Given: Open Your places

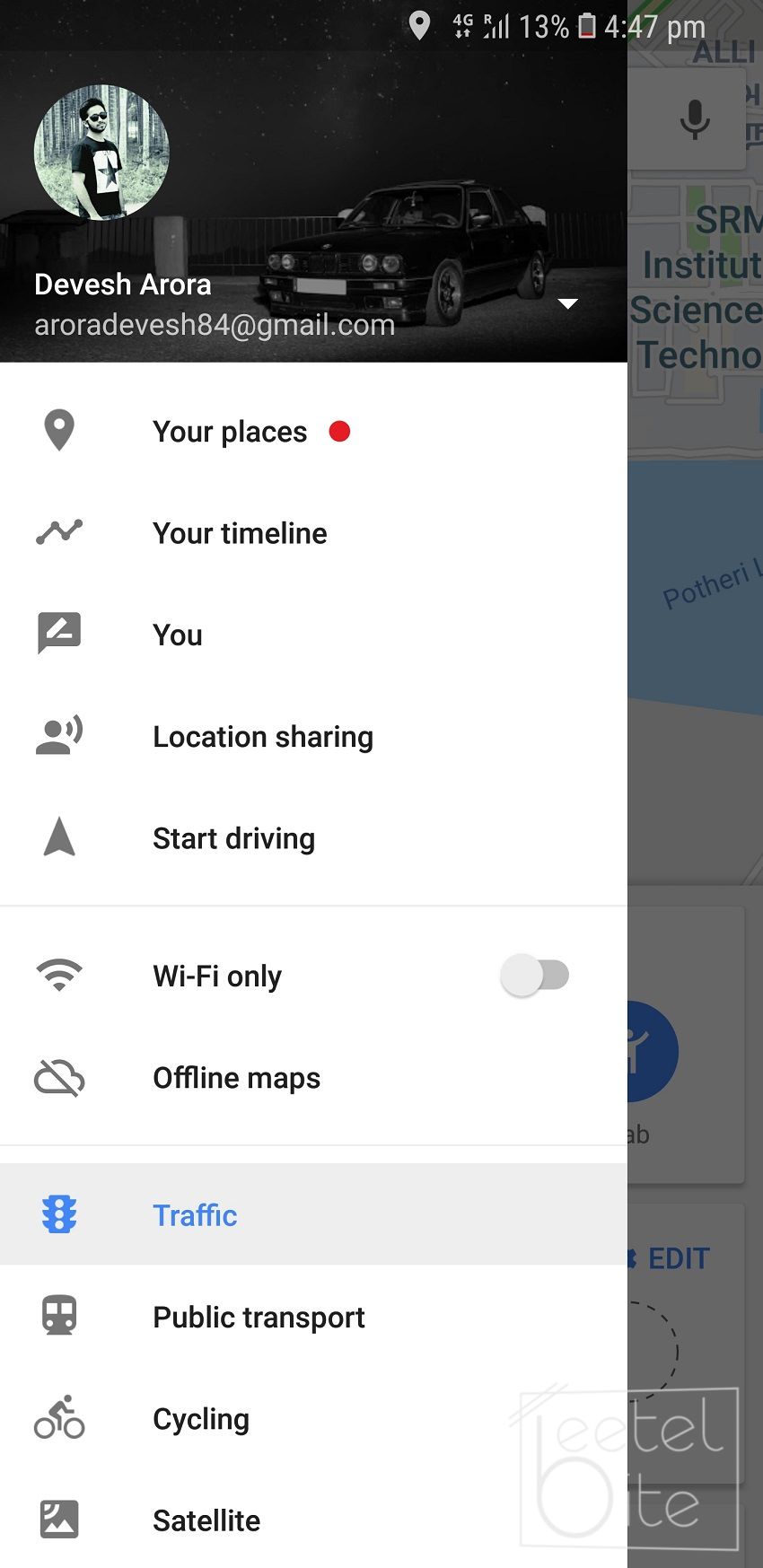Looking at the screenshot, I should (313, 432).
